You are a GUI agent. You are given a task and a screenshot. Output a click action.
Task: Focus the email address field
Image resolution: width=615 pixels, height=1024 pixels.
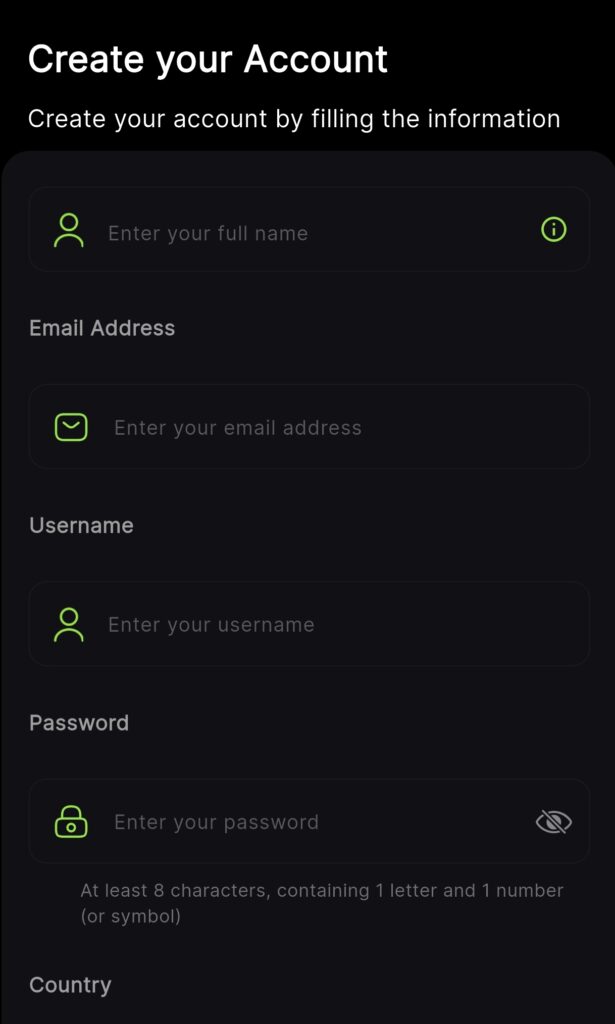(309, 426)
